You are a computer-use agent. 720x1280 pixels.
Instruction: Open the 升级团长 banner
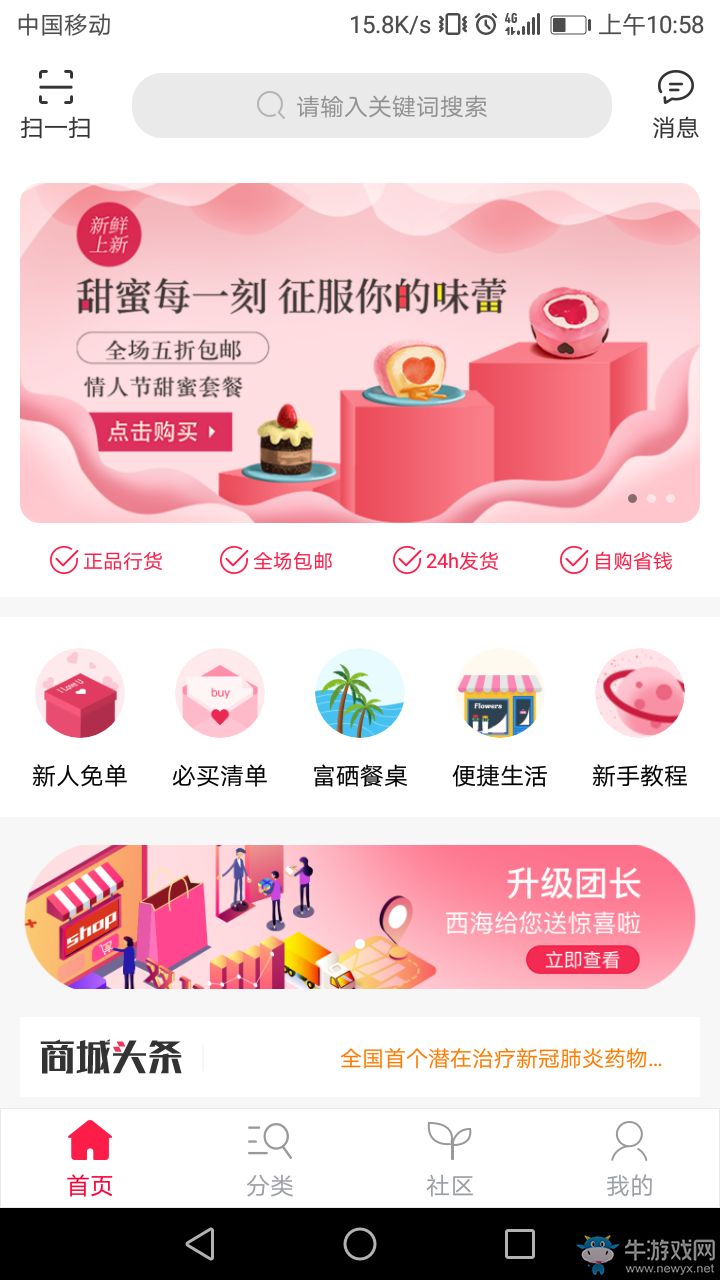360,917
